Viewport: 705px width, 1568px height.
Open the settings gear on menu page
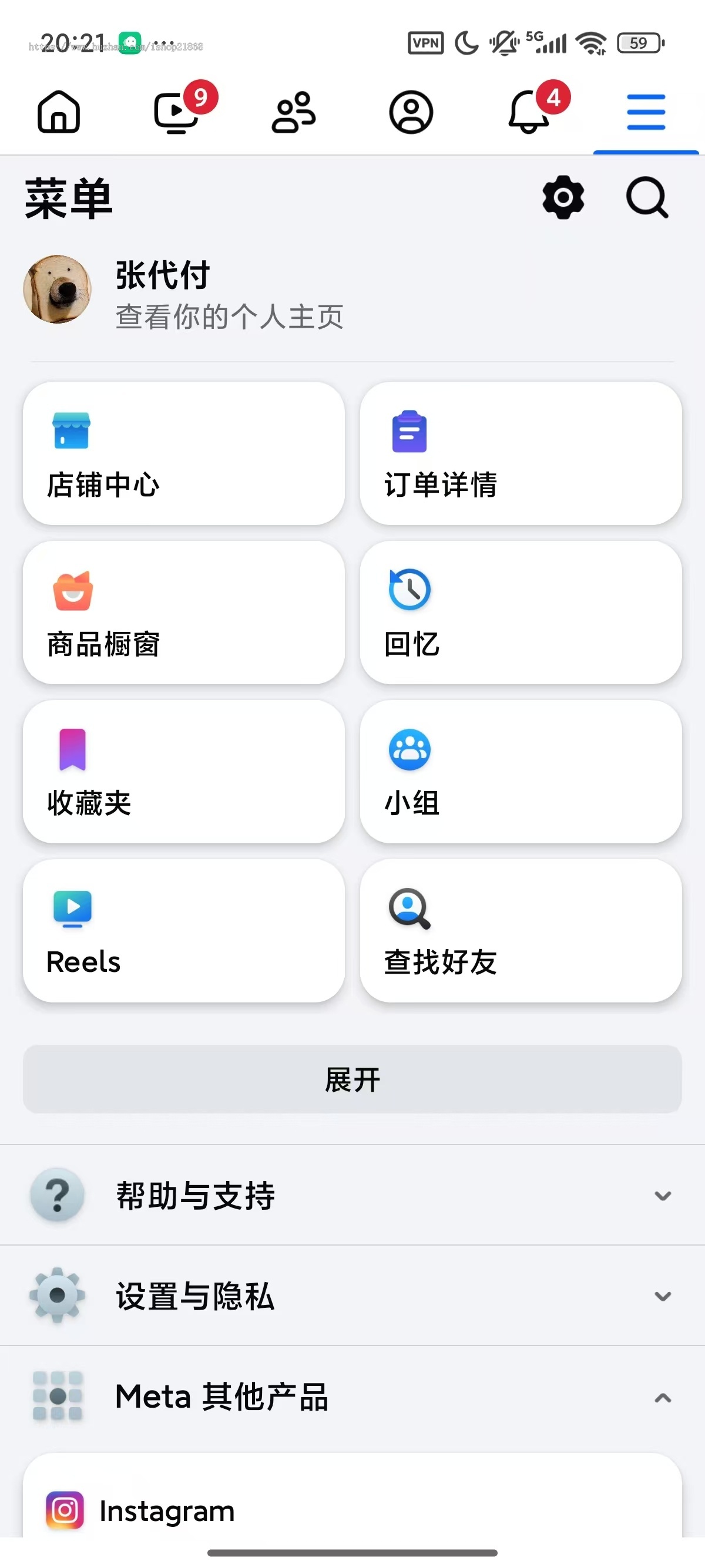561,197
